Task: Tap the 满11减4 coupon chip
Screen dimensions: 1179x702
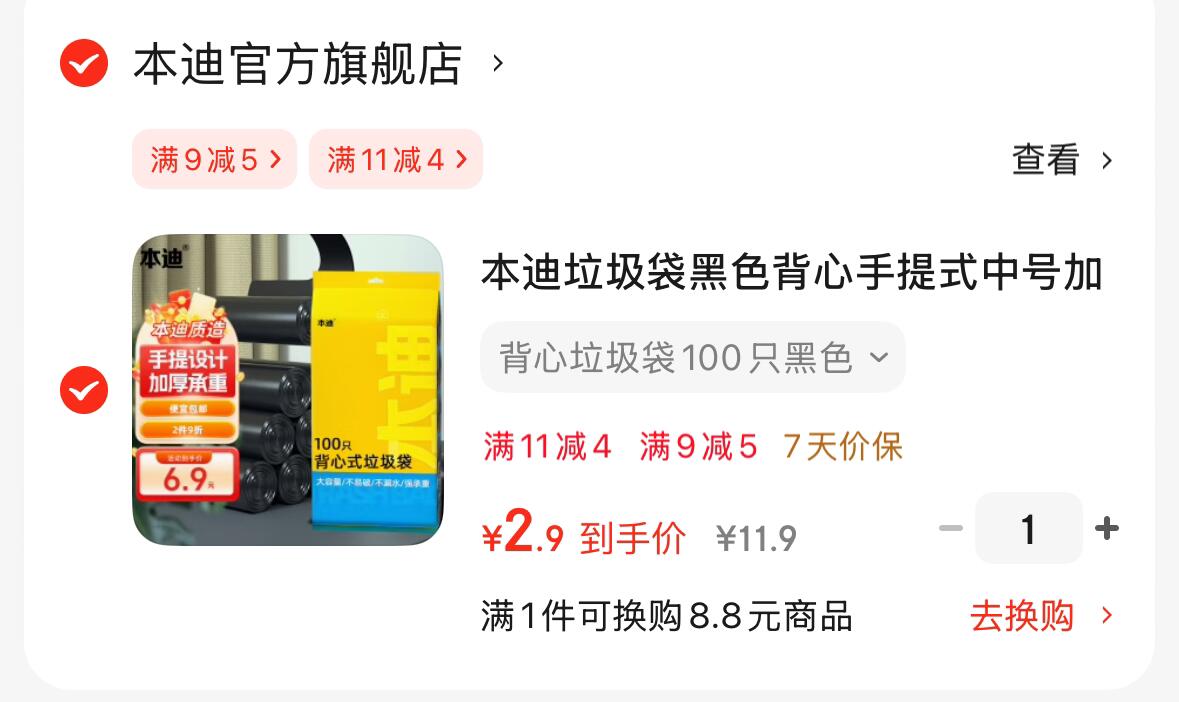Action: click(x=396, y=159)
